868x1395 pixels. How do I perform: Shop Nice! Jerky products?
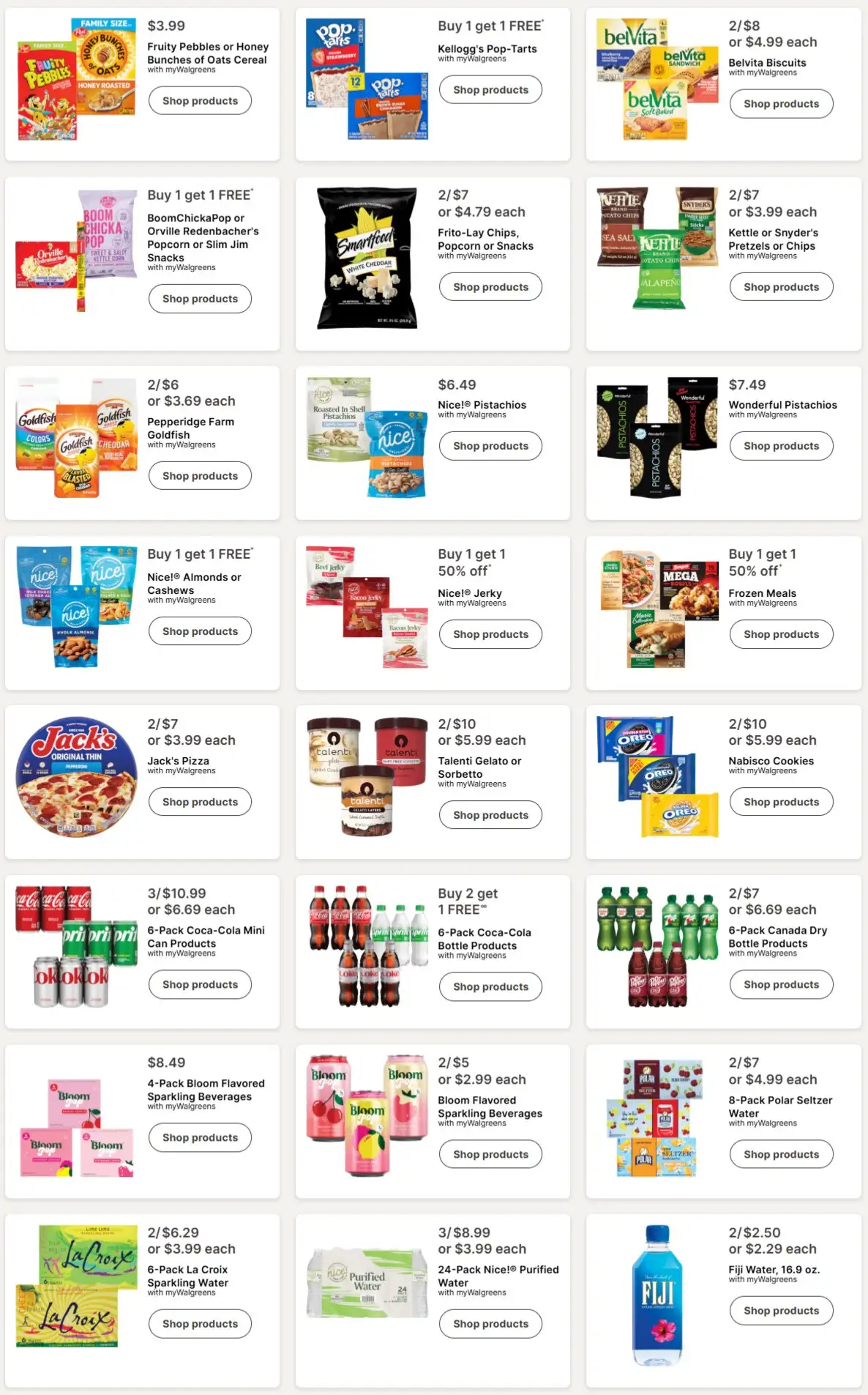tap(490, 634)
